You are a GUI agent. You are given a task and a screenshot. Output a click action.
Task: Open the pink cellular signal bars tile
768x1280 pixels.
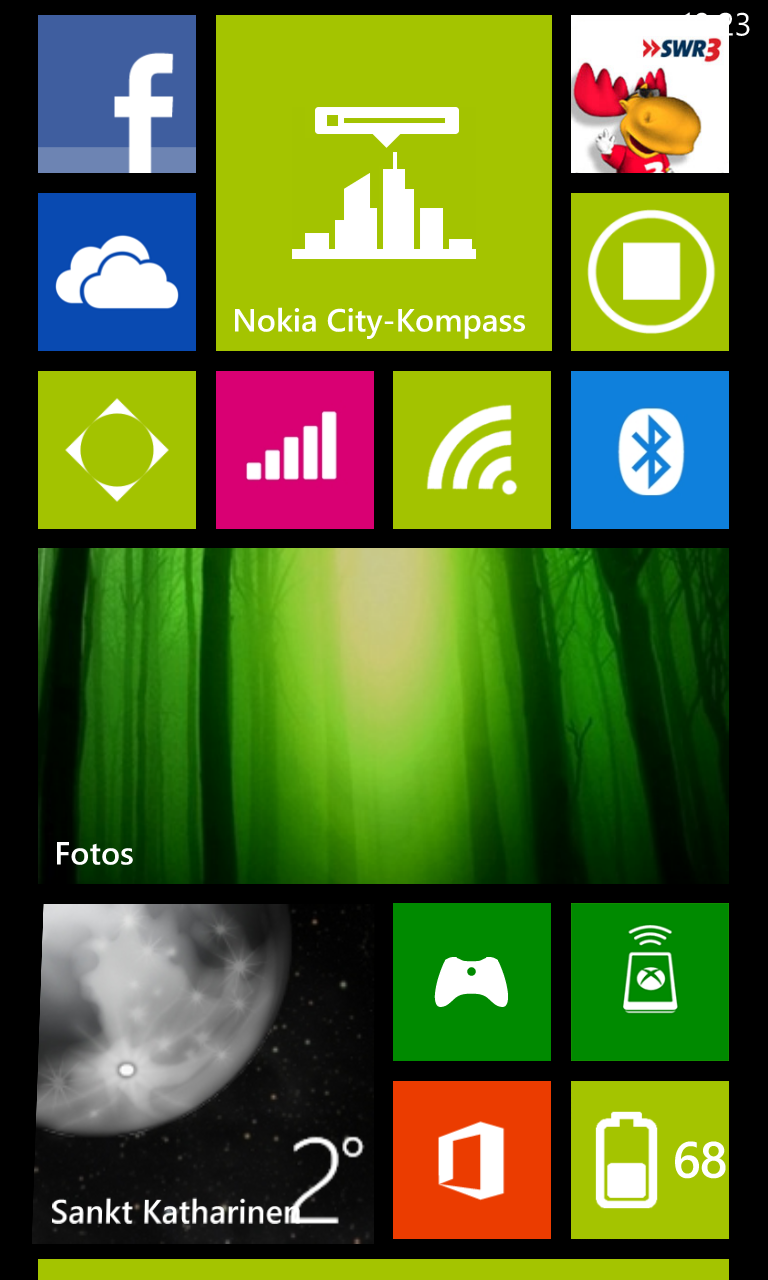tap(295, 450)
